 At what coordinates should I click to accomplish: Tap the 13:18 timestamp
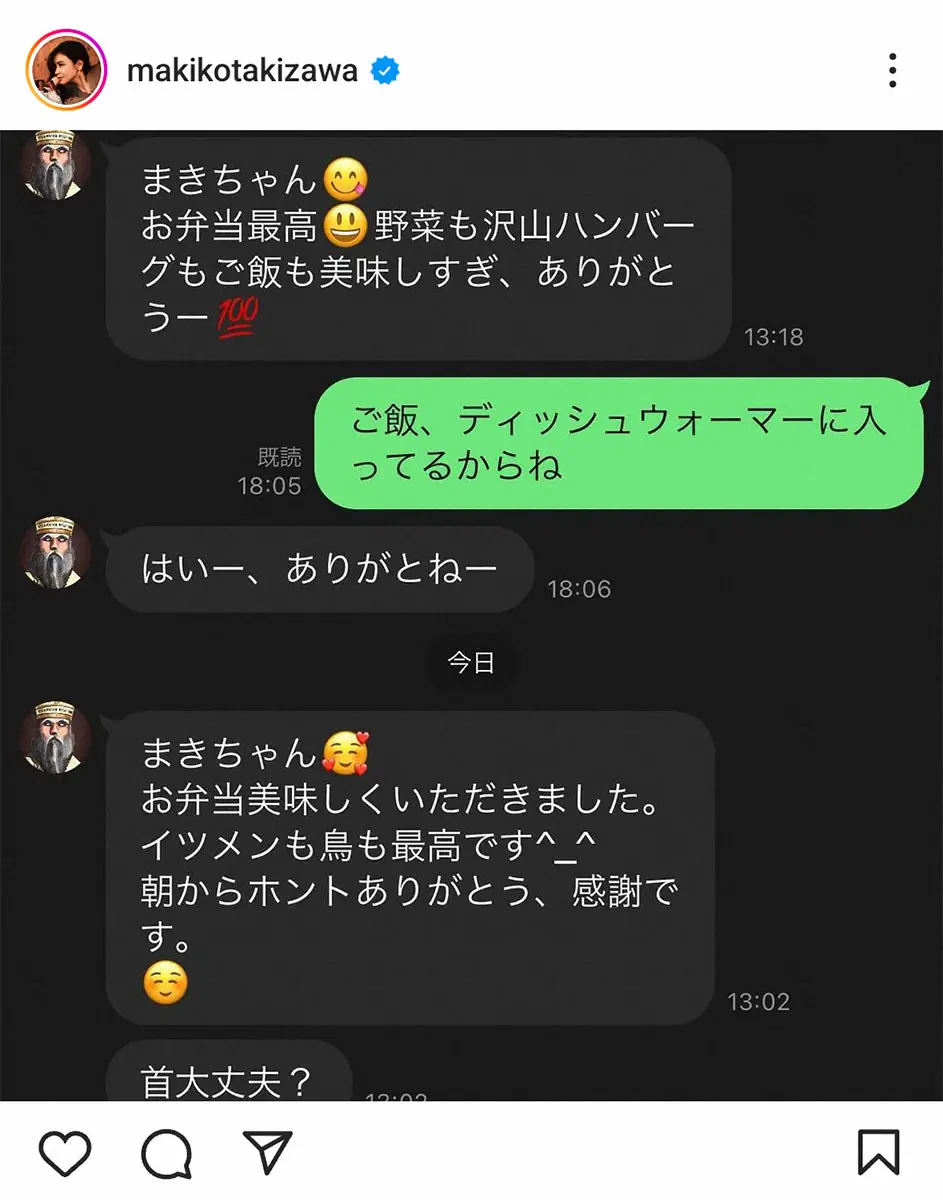775,337
